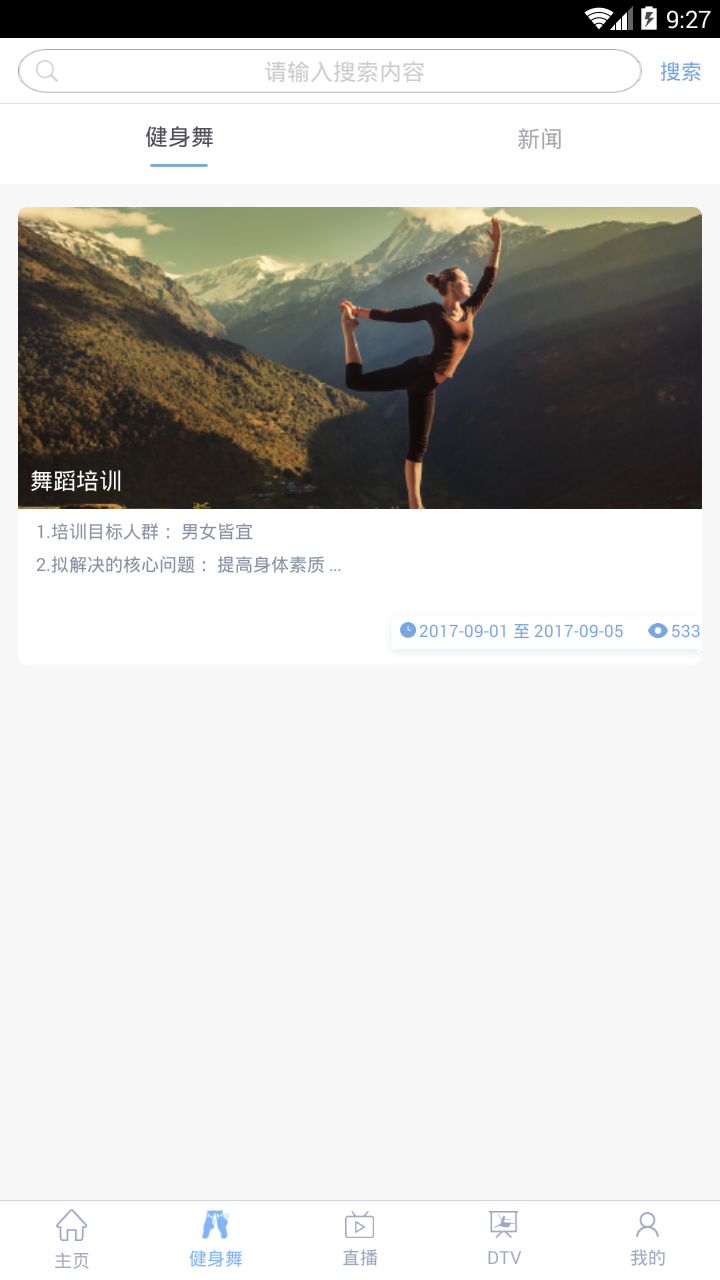The width and height of the screenshot is (720, 1280).
Task: Open the DTV tab
Action: pos(504,1238)
